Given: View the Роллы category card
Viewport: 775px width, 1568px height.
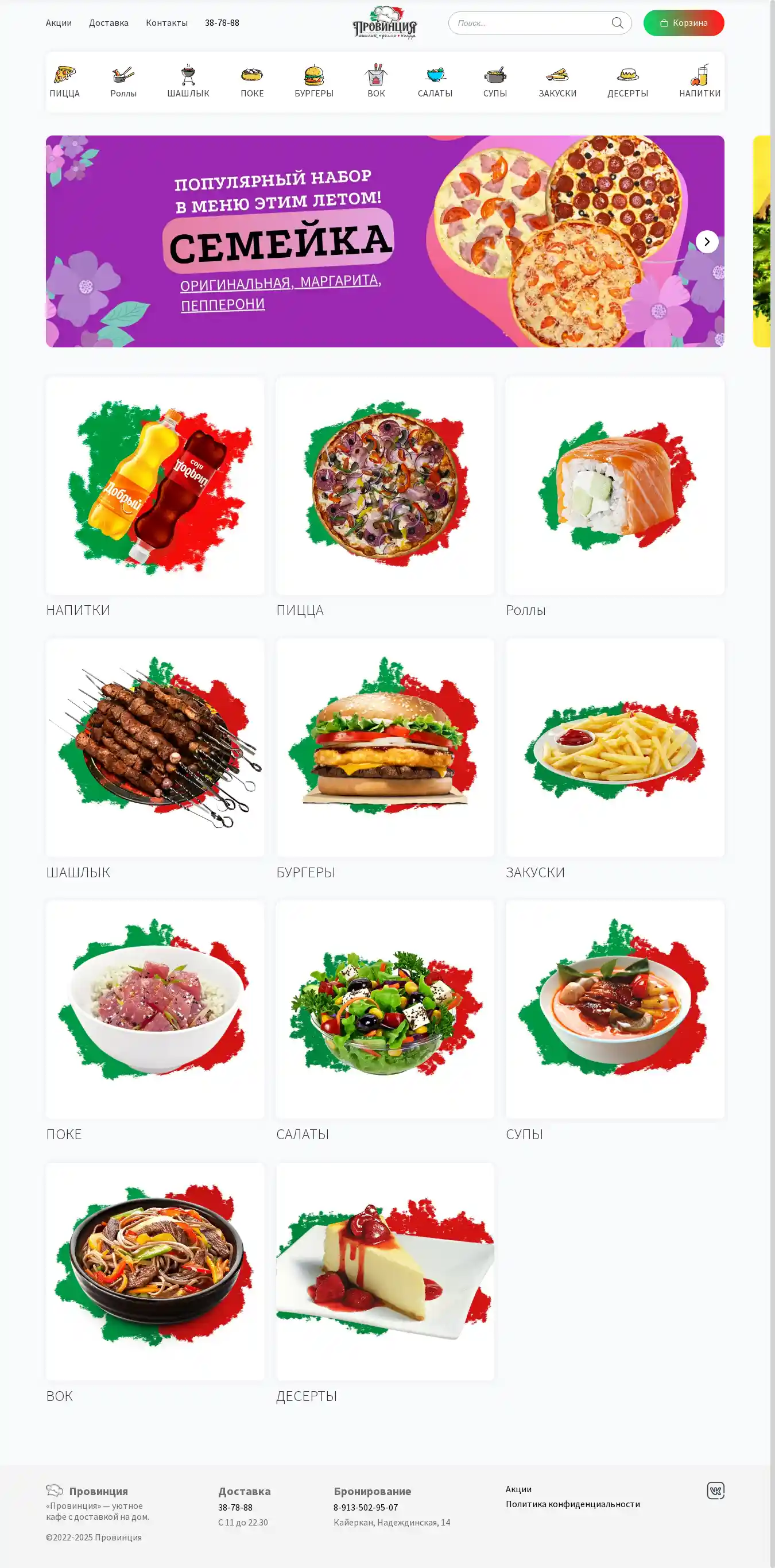Looking at the screenshot, I should tap(614, 486).
